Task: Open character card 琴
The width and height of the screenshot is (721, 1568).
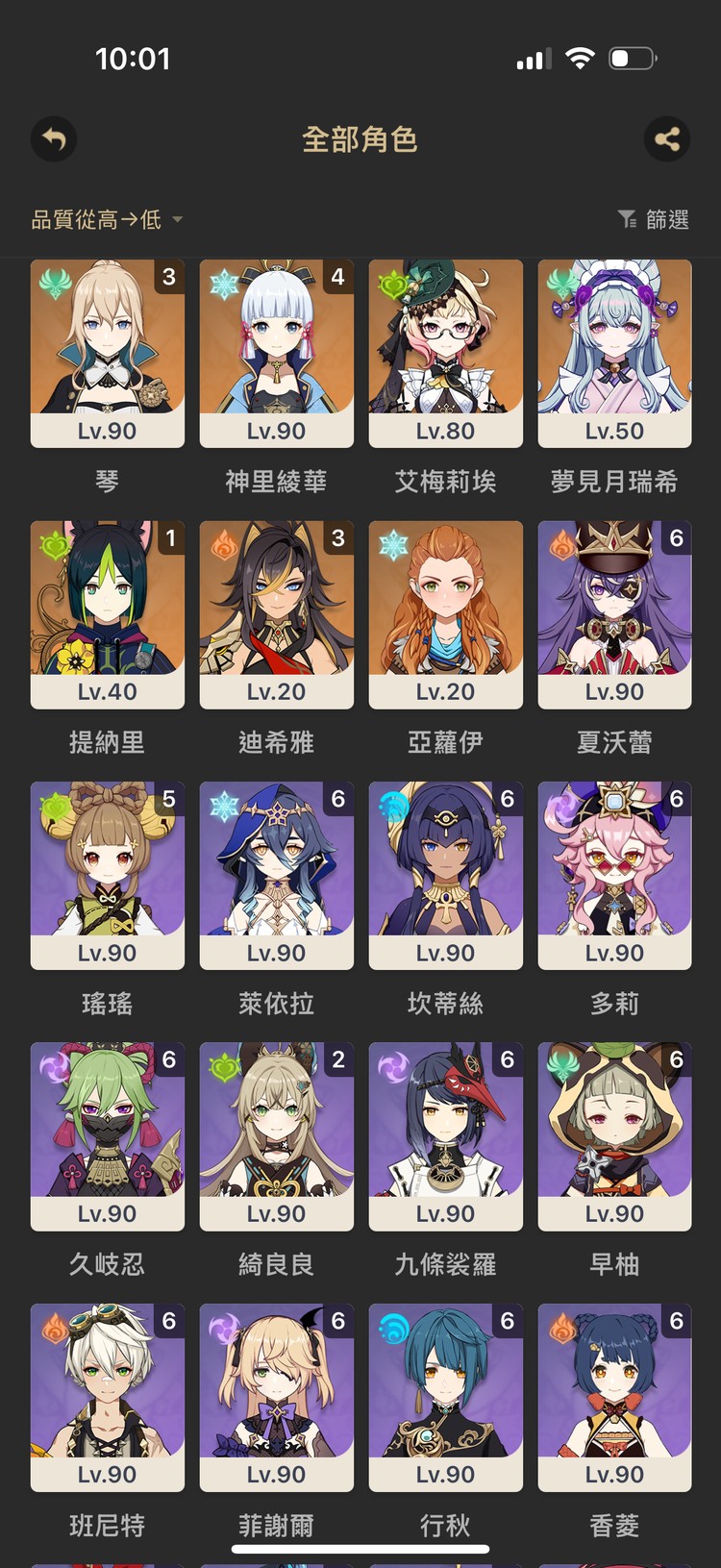Action: click(x=107, y=353)
